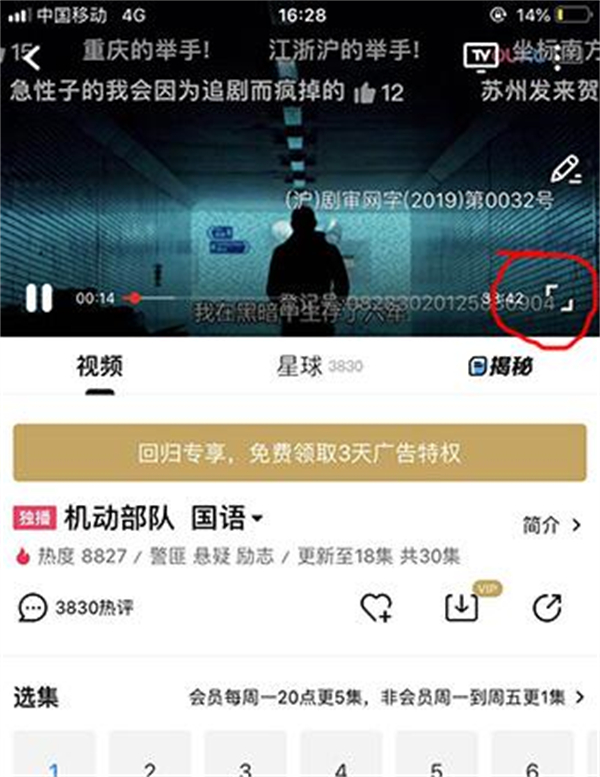Pause the playing video
Viewport: 600px width, 777px height.
39,298
